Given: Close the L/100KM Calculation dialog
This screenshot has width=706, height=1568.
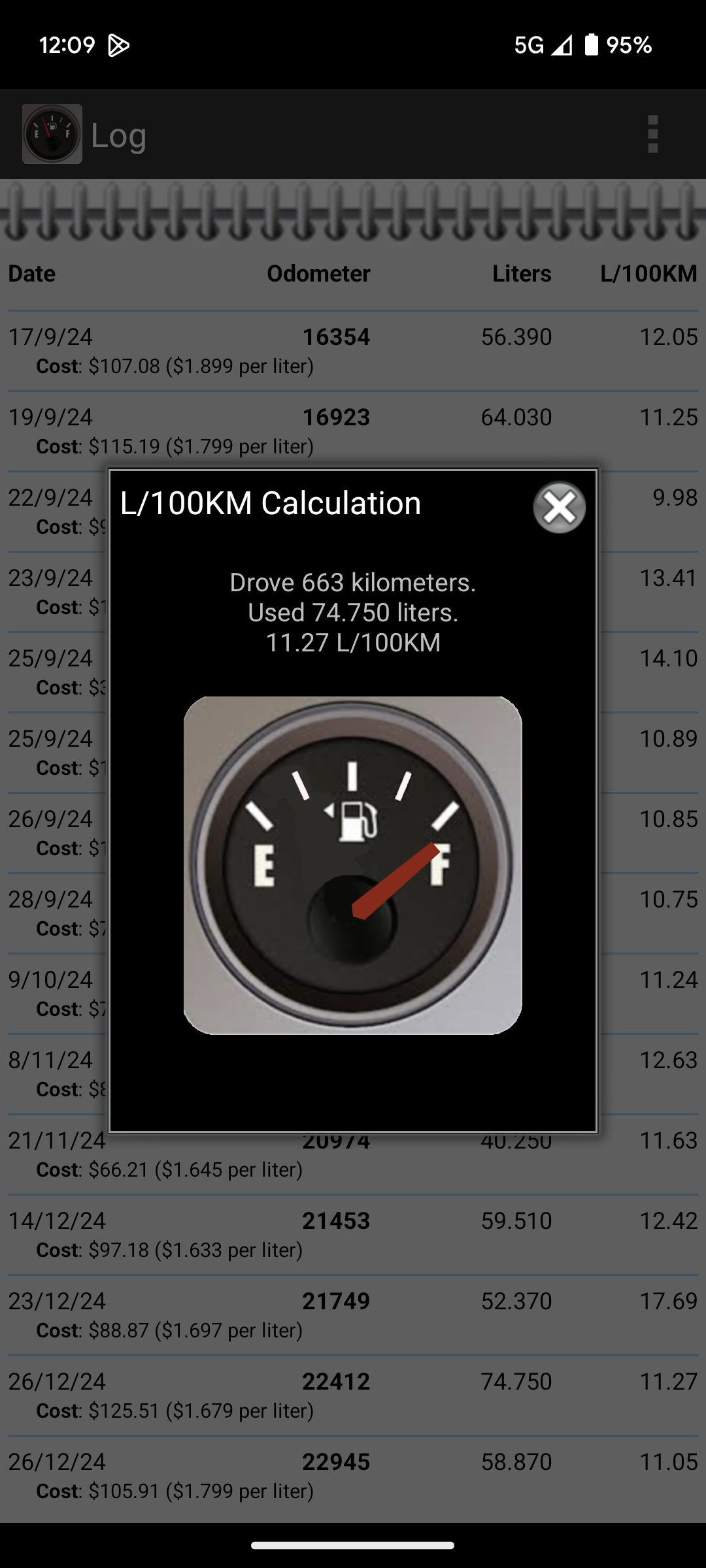Looking at the screenshot, I should pyautogui.click(x=559, y=506).
